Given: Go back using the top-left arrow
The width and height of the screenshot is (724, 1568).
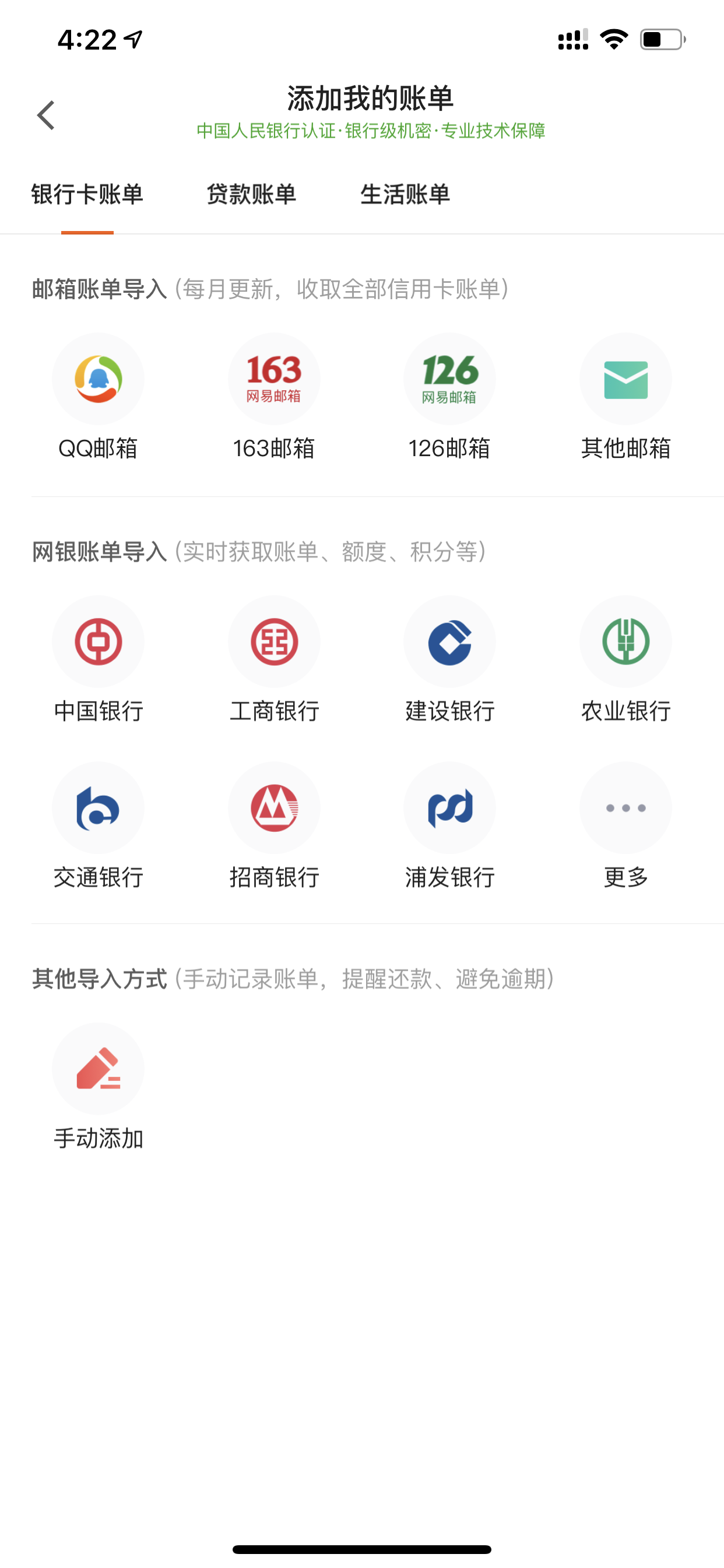Looking at the screenshot, I should 46,116.
